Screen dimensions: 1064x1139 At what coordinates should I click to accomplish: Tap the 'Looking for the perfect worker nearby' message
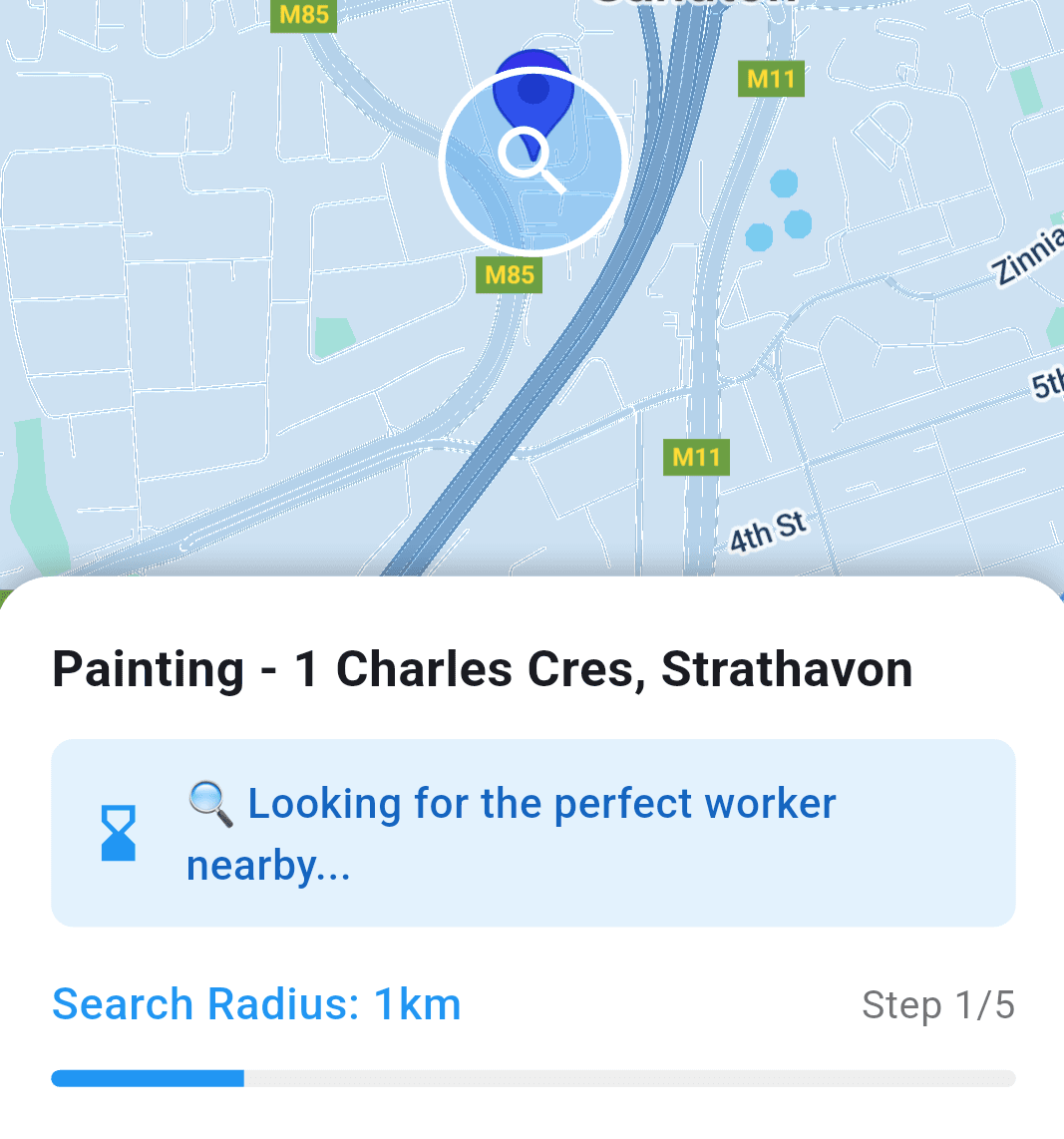(x=511, y=833)
